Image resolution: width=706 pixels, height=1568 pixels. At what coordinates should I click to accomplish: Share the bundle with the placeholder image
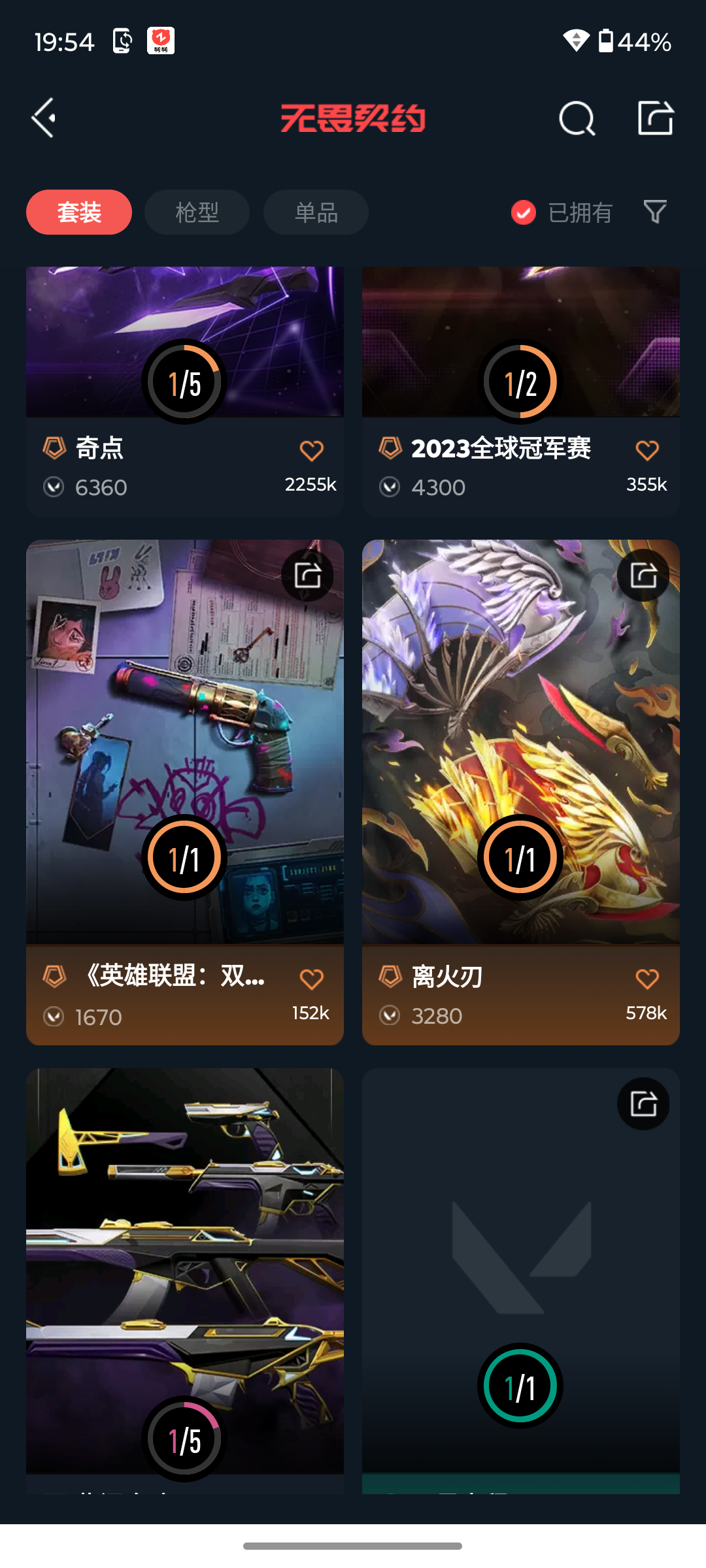point(643,1104)
